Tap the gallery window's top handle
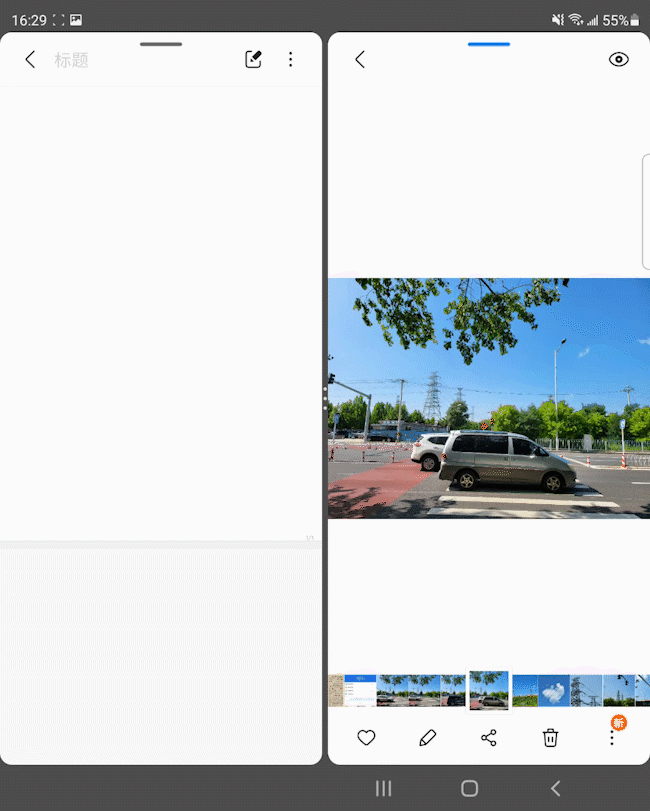 click(489, 44)
